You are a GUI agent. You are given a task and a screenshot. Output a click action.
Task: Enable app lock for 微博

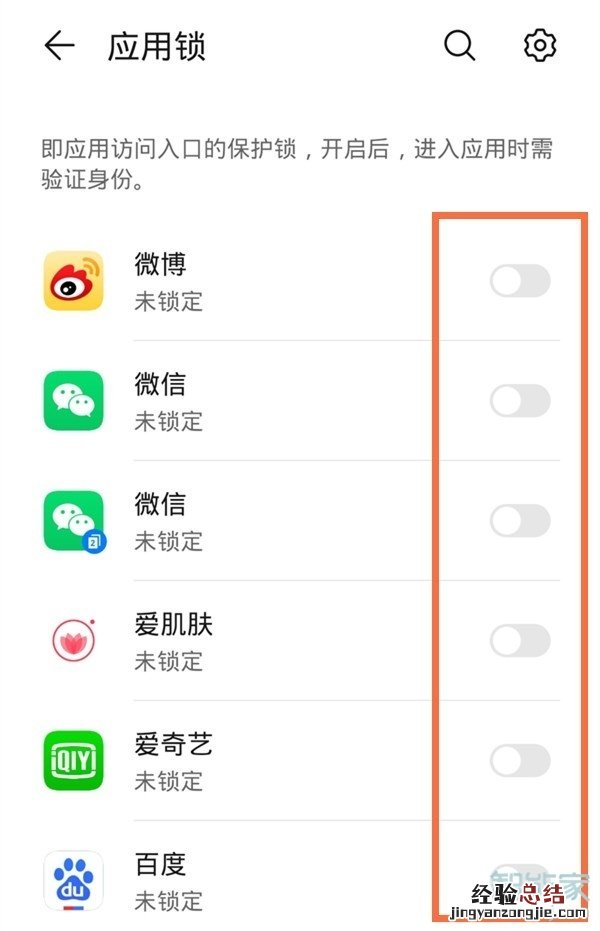(x=520, y=281)
